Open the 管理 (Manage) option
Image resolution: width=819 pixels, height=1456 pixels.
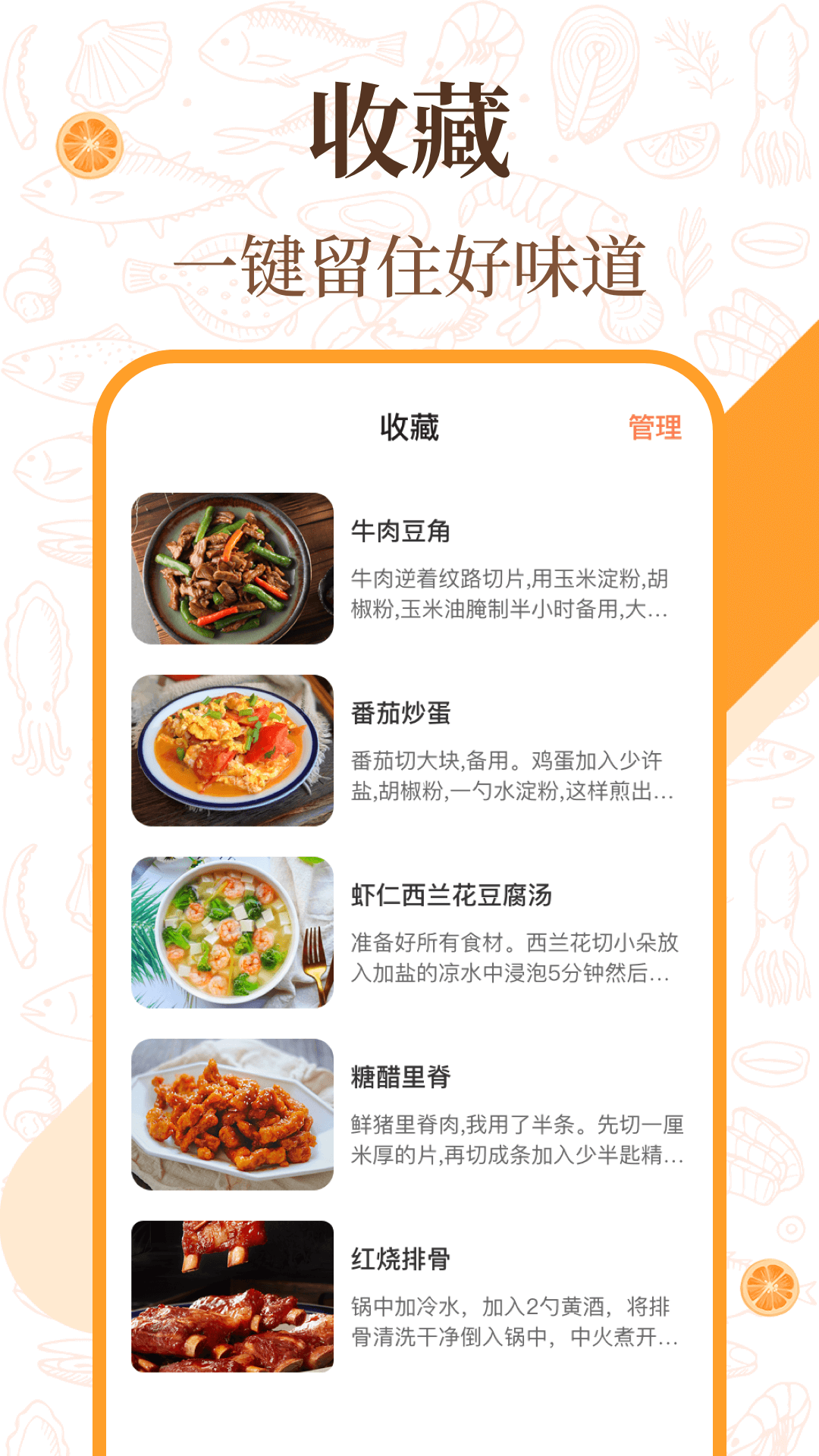coord(655,428)
